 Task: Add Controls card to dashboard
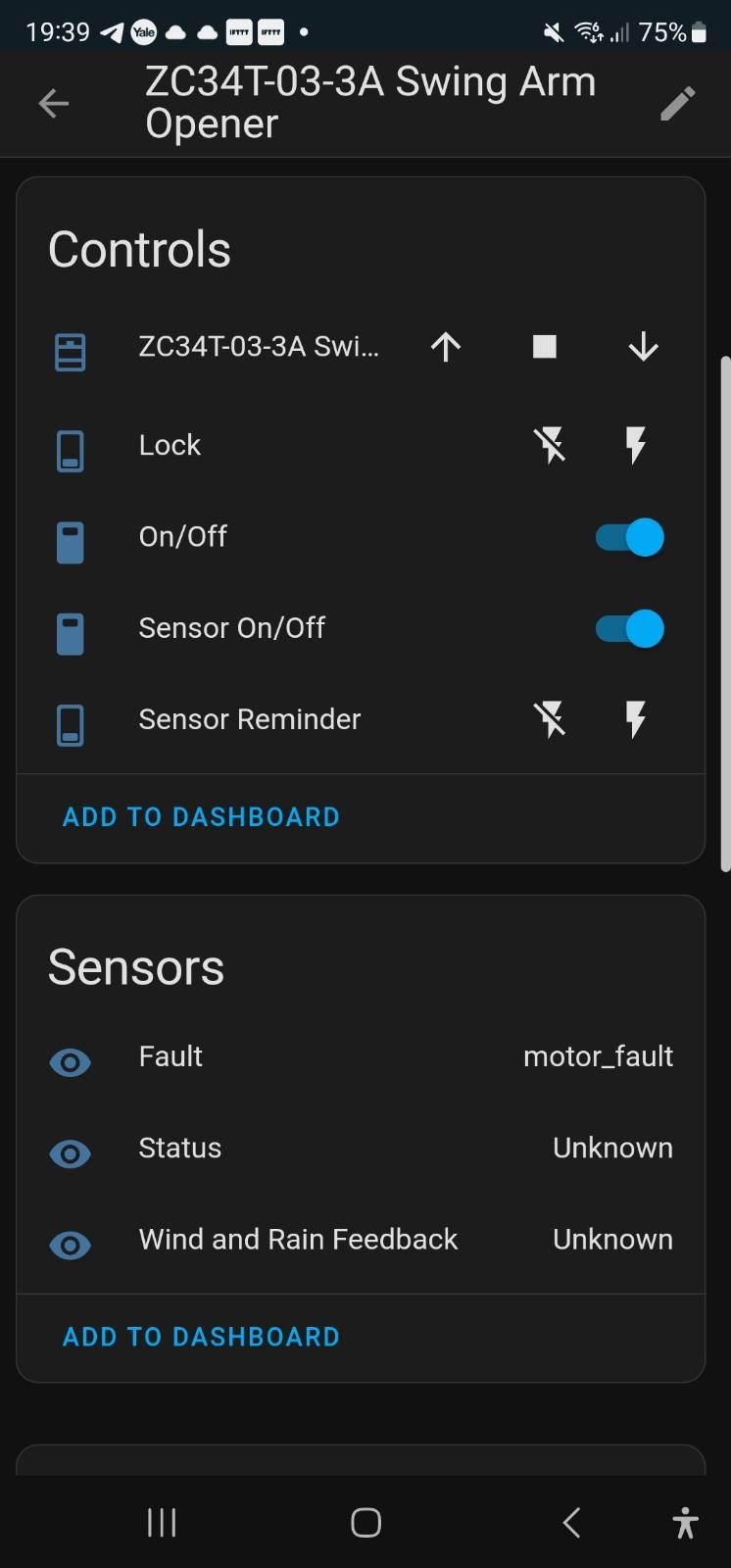201,817
